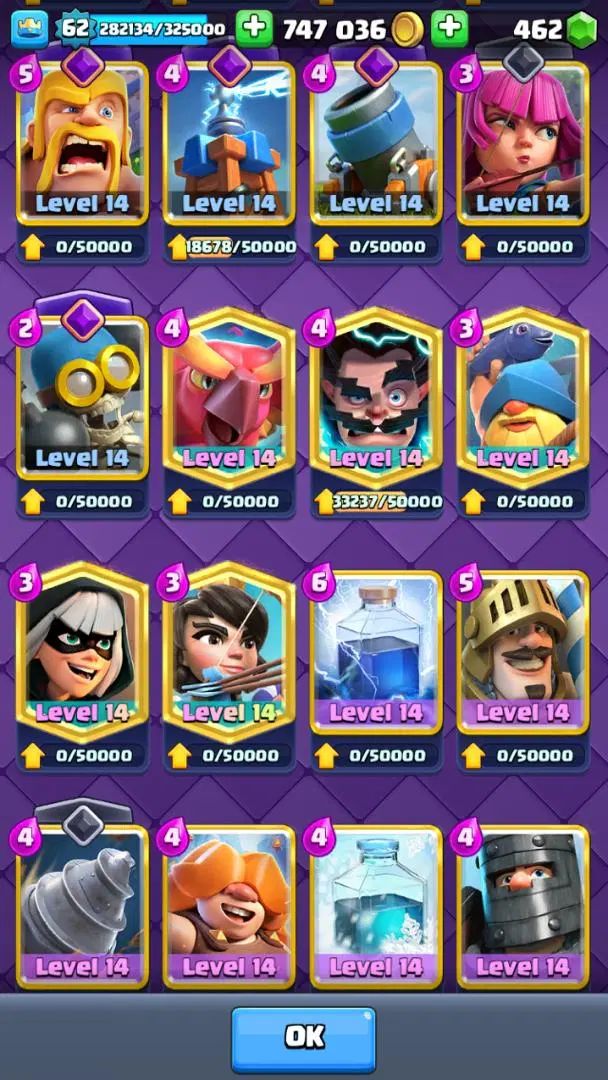Select the Tesla tower card
Image resolution: width=608 pixels, height=1080 pixels.
click(x=229, y=145)
